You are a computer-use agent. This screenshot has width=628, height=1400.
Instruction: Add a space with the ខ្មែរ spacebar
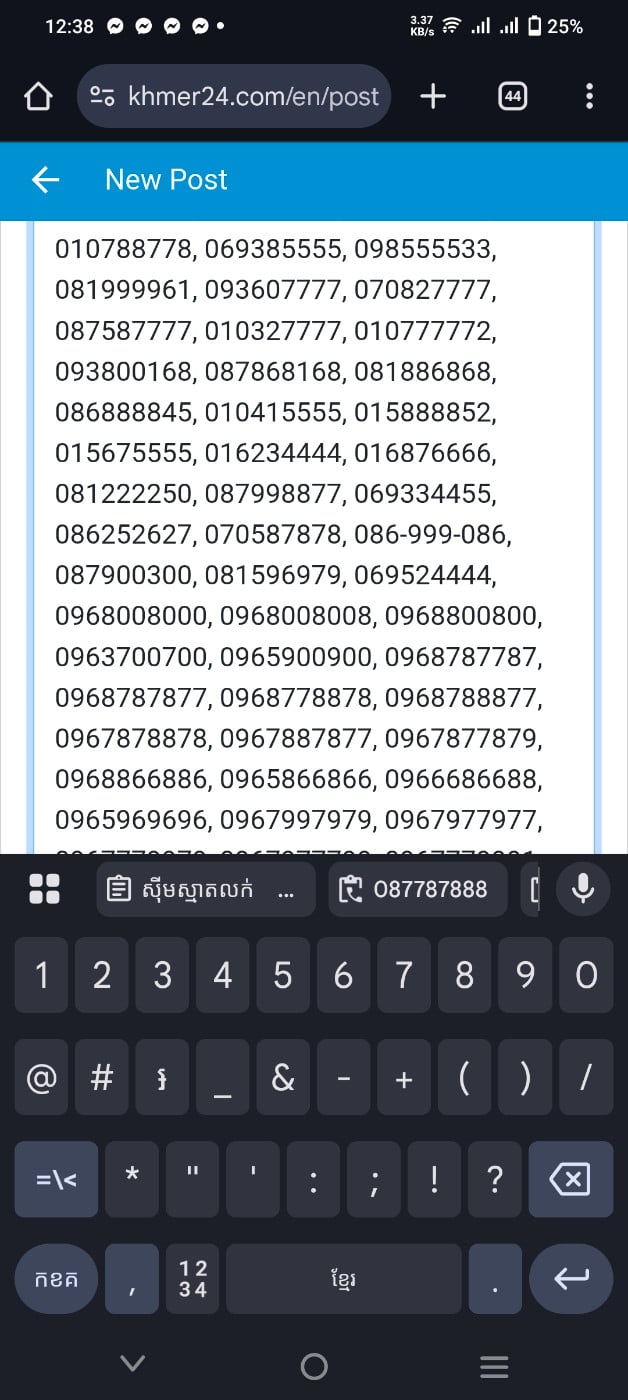(343, 1279)
